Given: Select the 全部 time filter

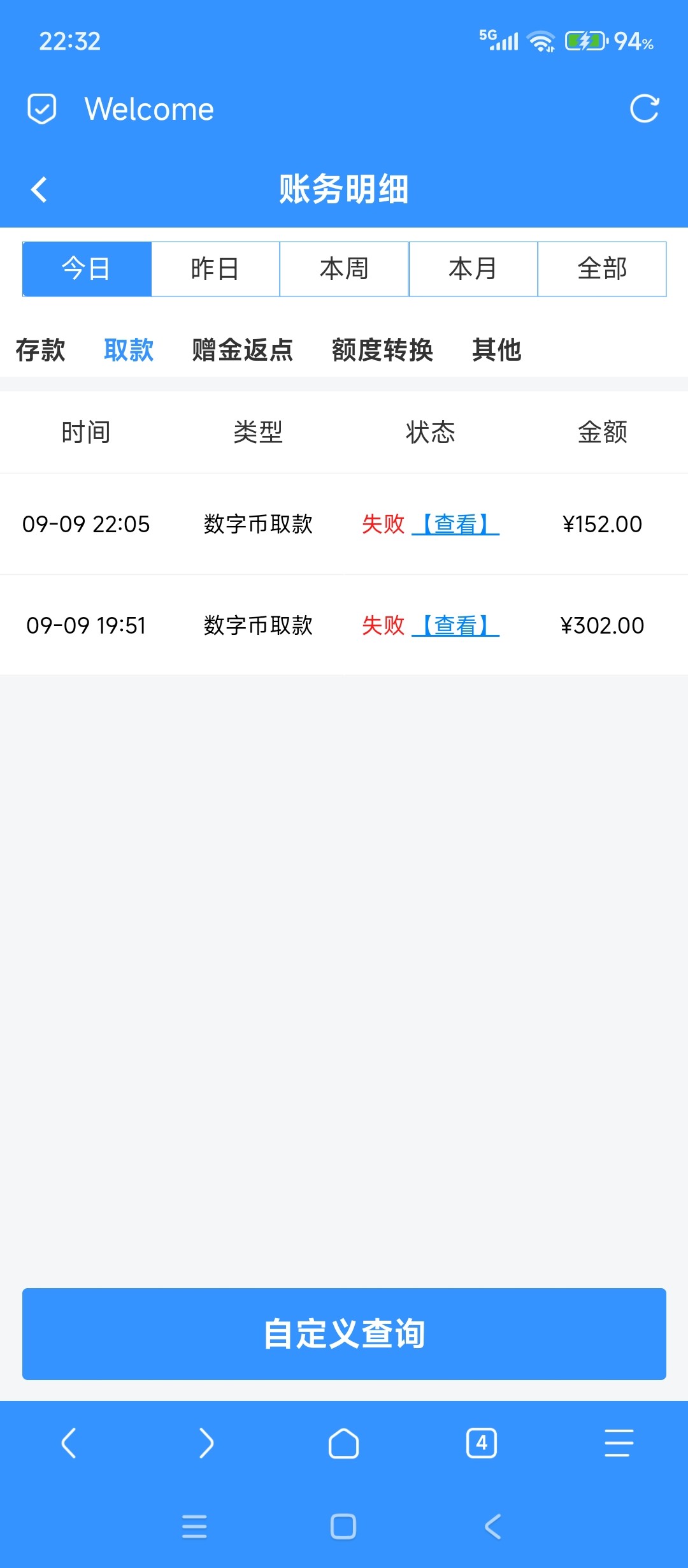Looking at the screenshot, I should click(602, 268).
